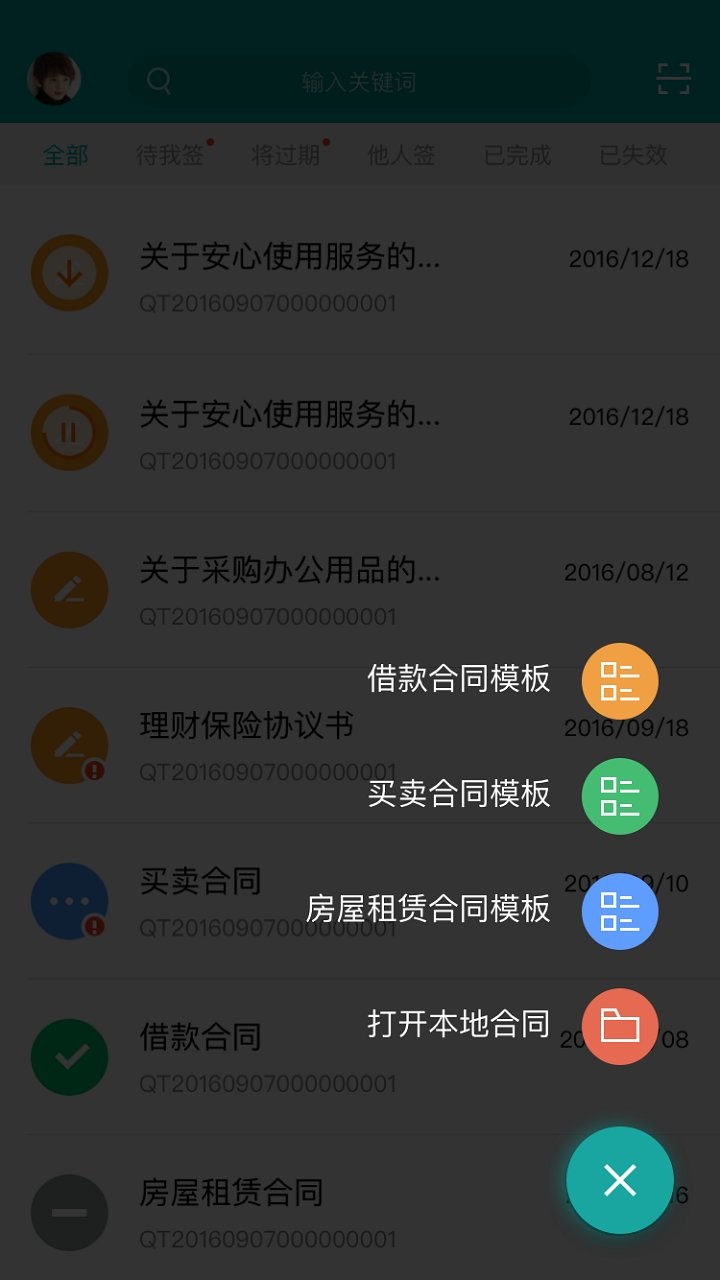Select the 买卖合同模板 option
Viewport: 720px width, 1280px height.
tap(619, 796)
